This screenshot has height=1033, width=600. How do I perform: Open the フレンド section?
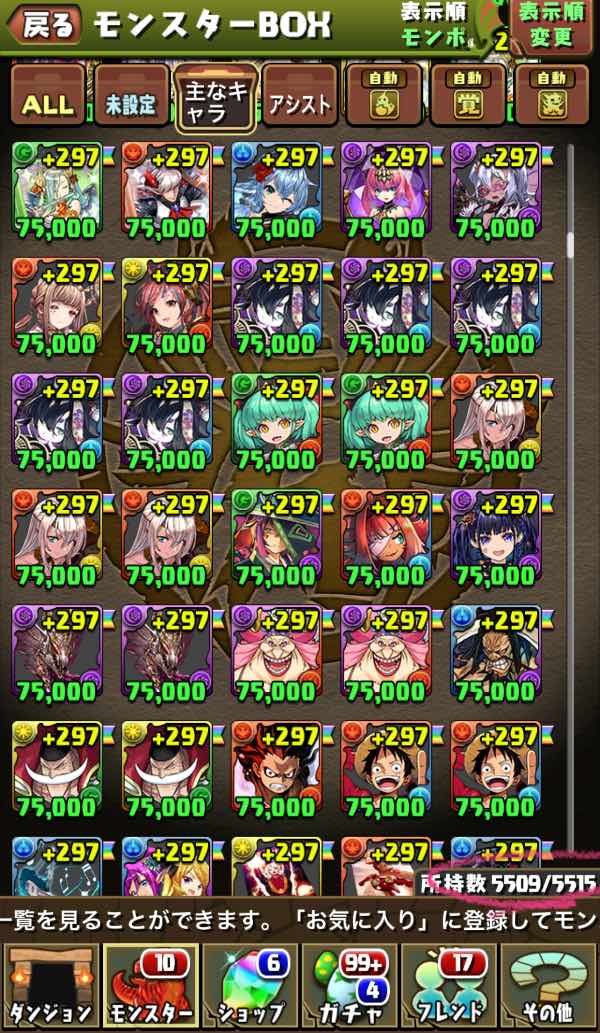coord(449,985)
